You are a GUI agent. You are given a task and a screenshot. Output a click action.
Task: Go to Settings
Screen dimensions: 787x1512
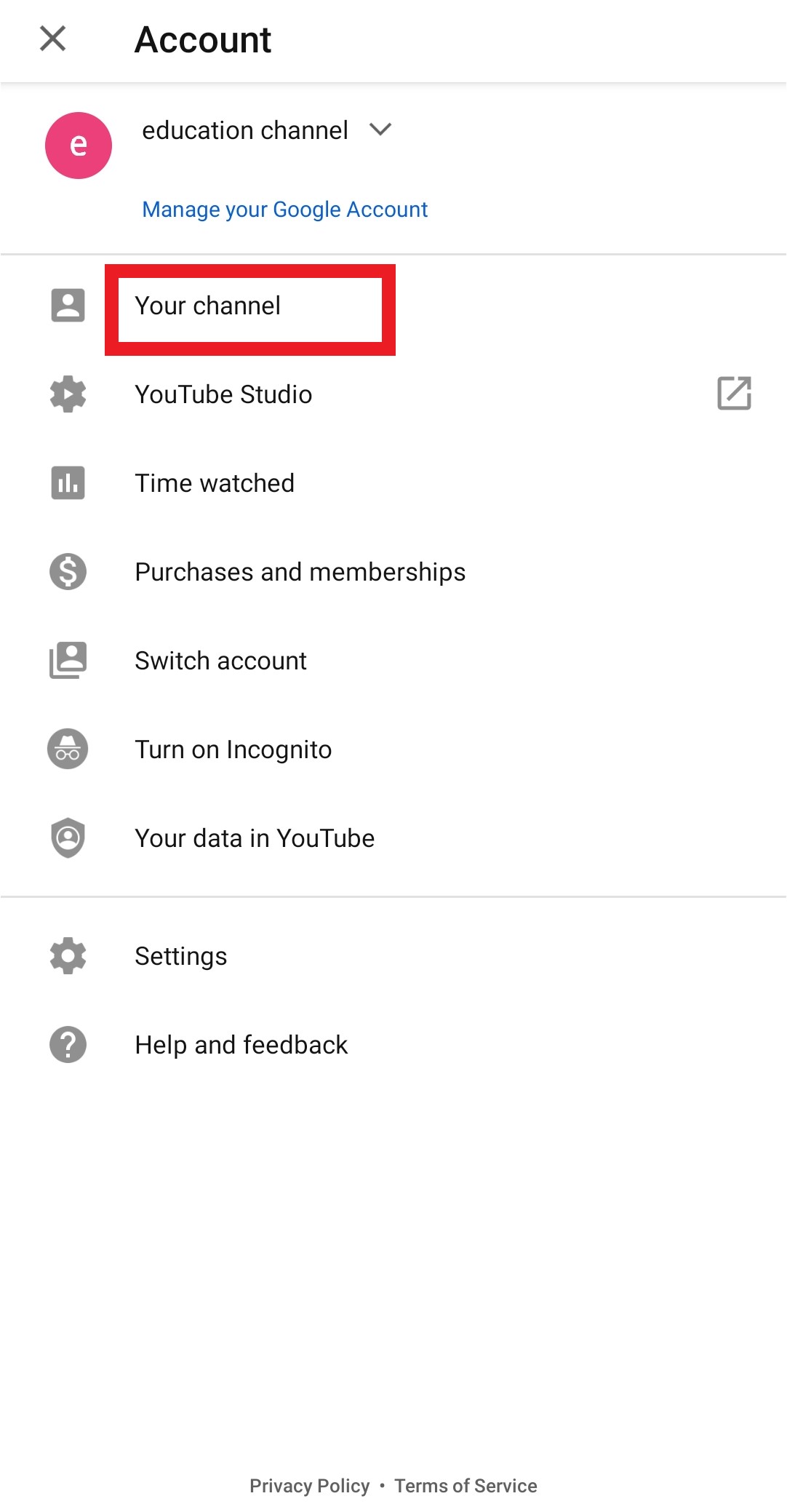pyautogui.click(x=181, y=956)
